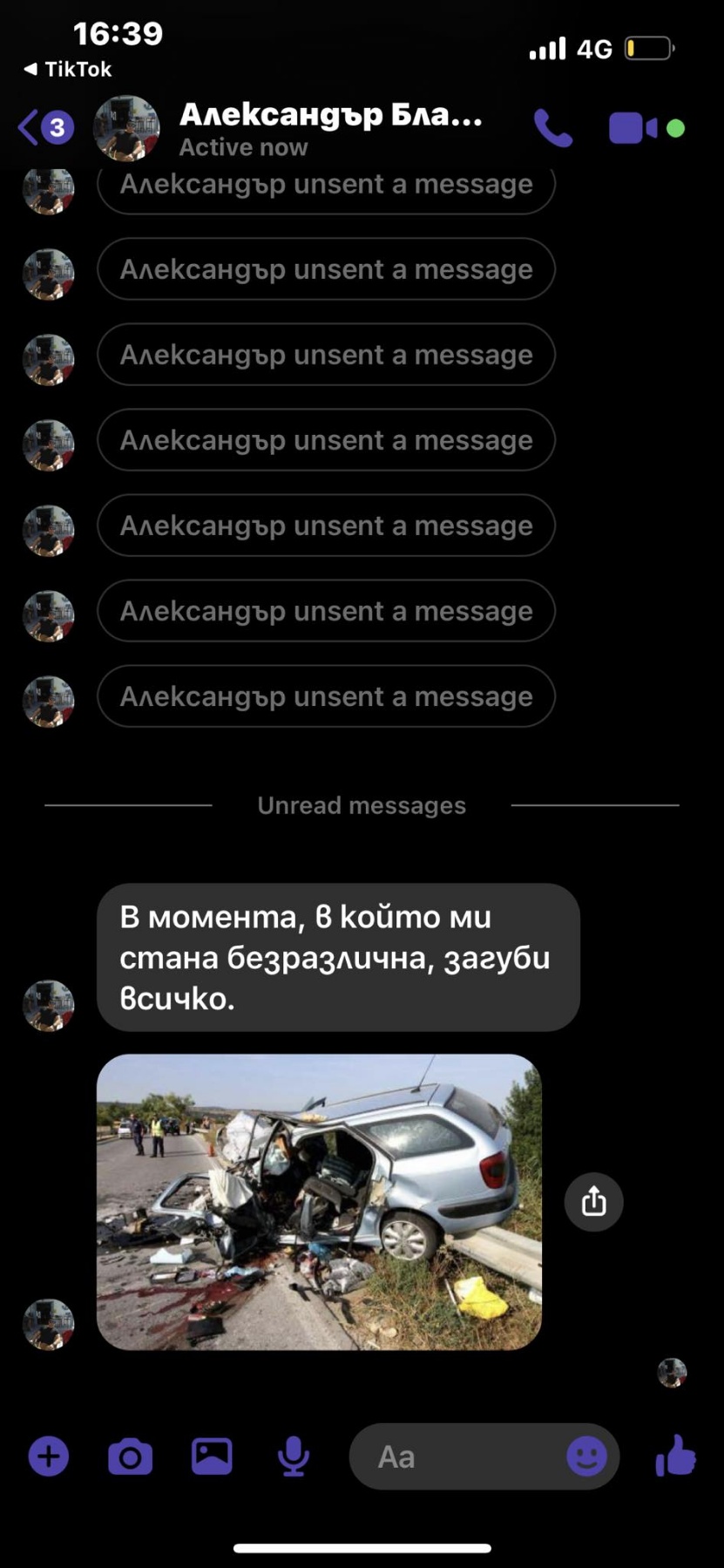724x1568 pixels.
Task: Share the received photo
Action: [x=593, y=1202]
